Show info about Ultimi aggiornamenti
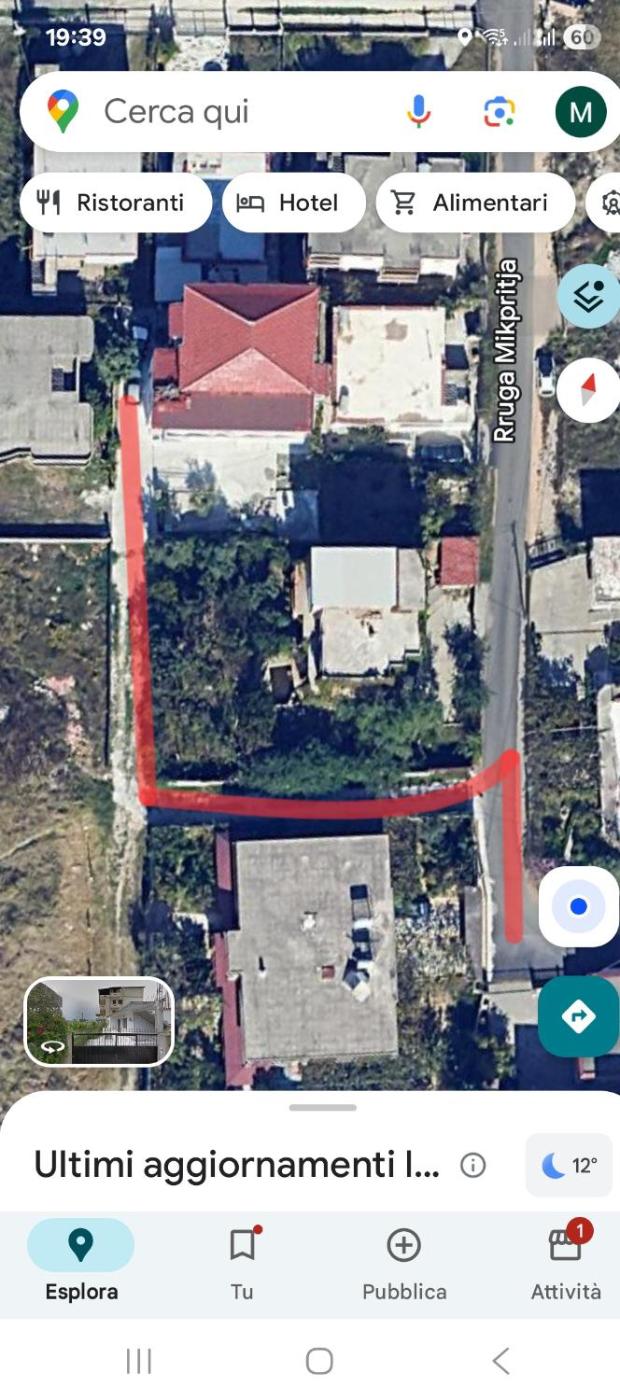This screenshot has height=1400, width=620. (x=473, y=1165)
